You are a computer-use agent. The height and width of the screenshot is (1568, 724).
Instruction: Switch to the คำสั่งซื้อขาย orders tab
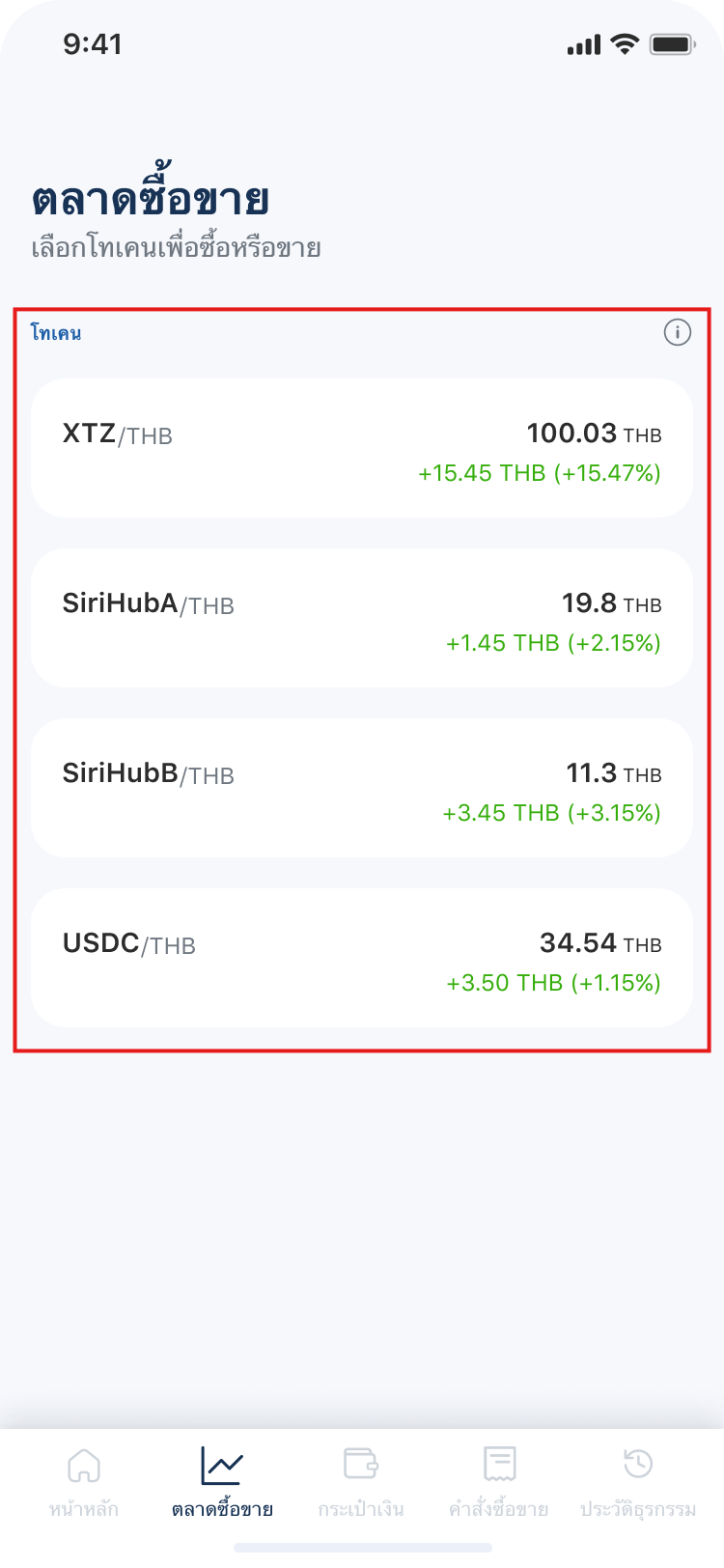[x=499, y=1483]
